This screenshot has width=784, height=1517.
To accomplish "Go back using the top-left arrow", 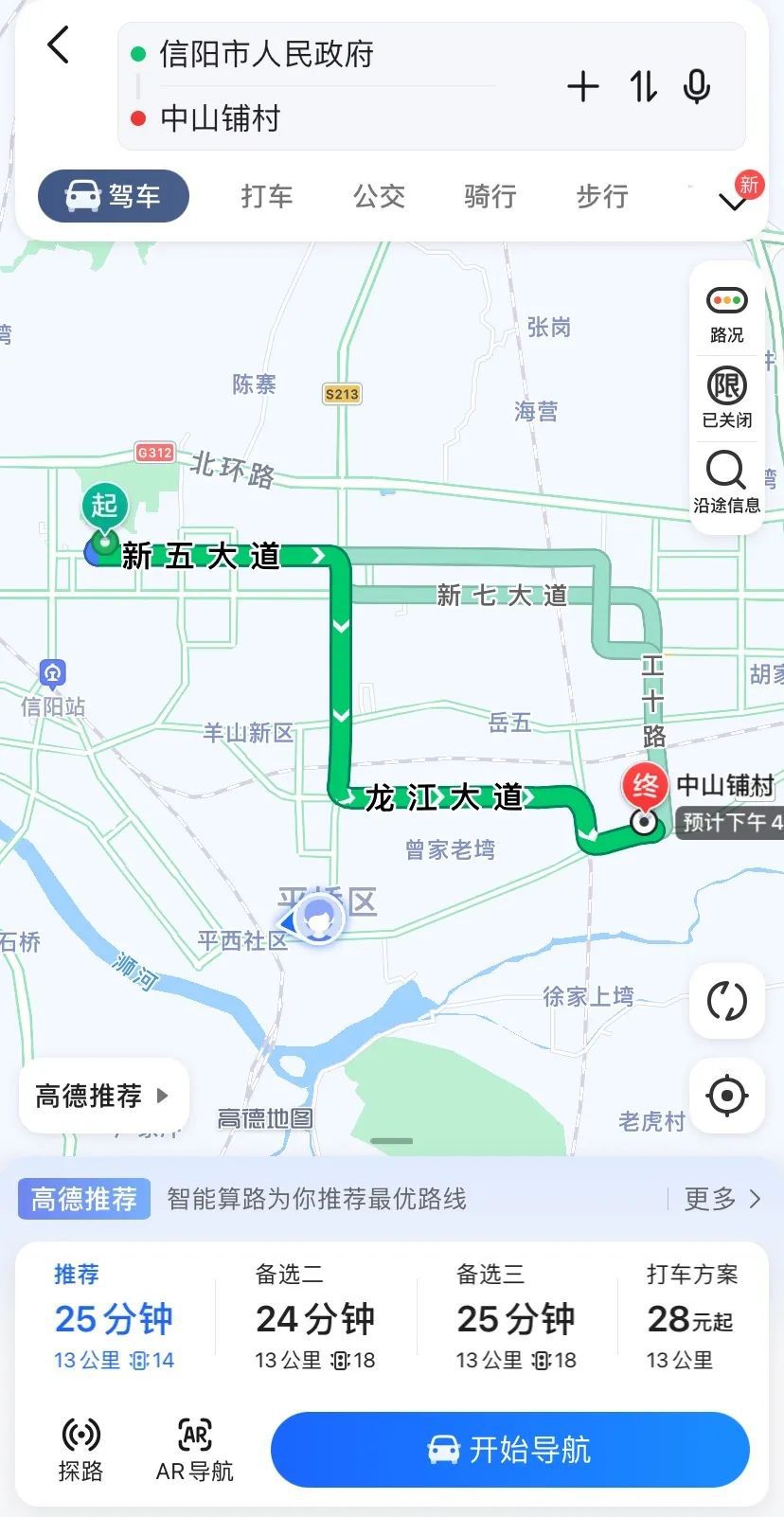I will (x=59, y=45).
